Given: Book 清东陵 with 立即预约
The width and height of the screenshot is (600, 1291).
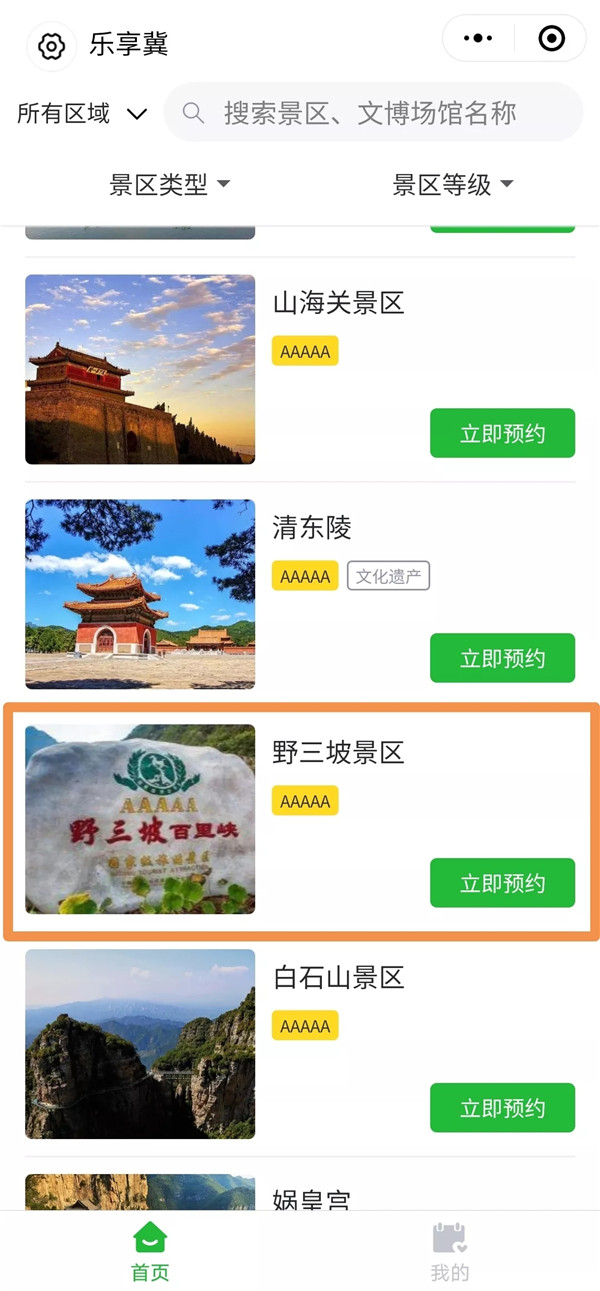Looking at the screenshot, I should (502, 658).
